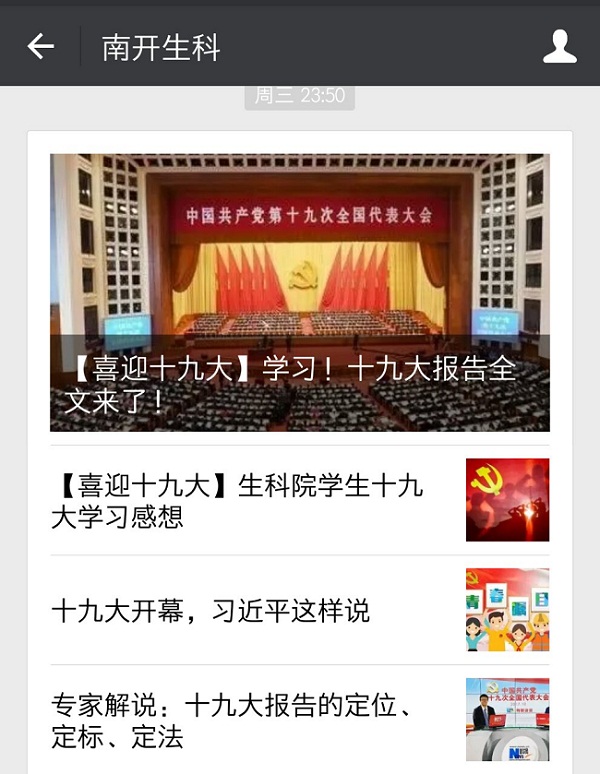Read 十九大开幕，习近平这样说 article
The width and height of the screenshot is (600, 774).
click(x=211, y=610)
